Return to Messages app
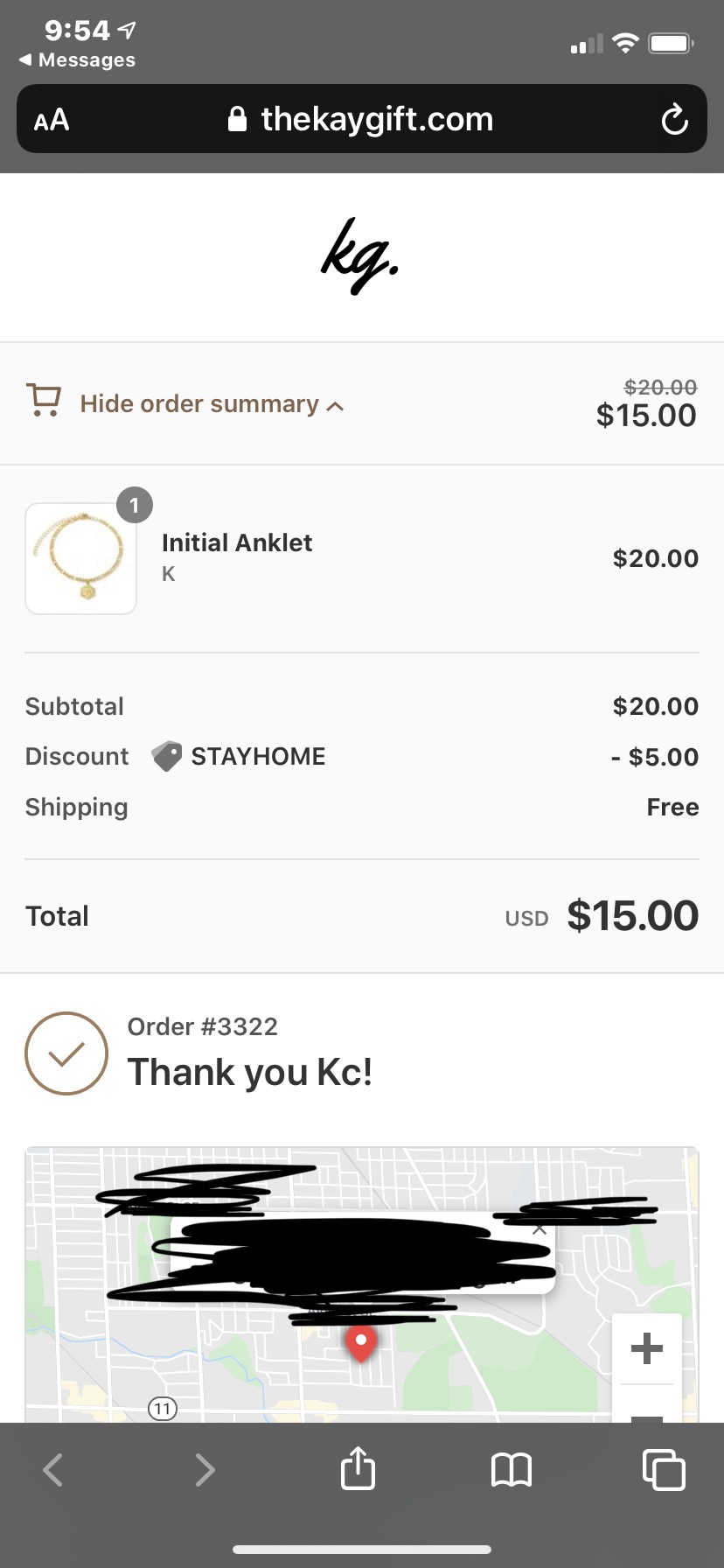The width and height of the screenshot is (724, 1568). tap(77, 60)
